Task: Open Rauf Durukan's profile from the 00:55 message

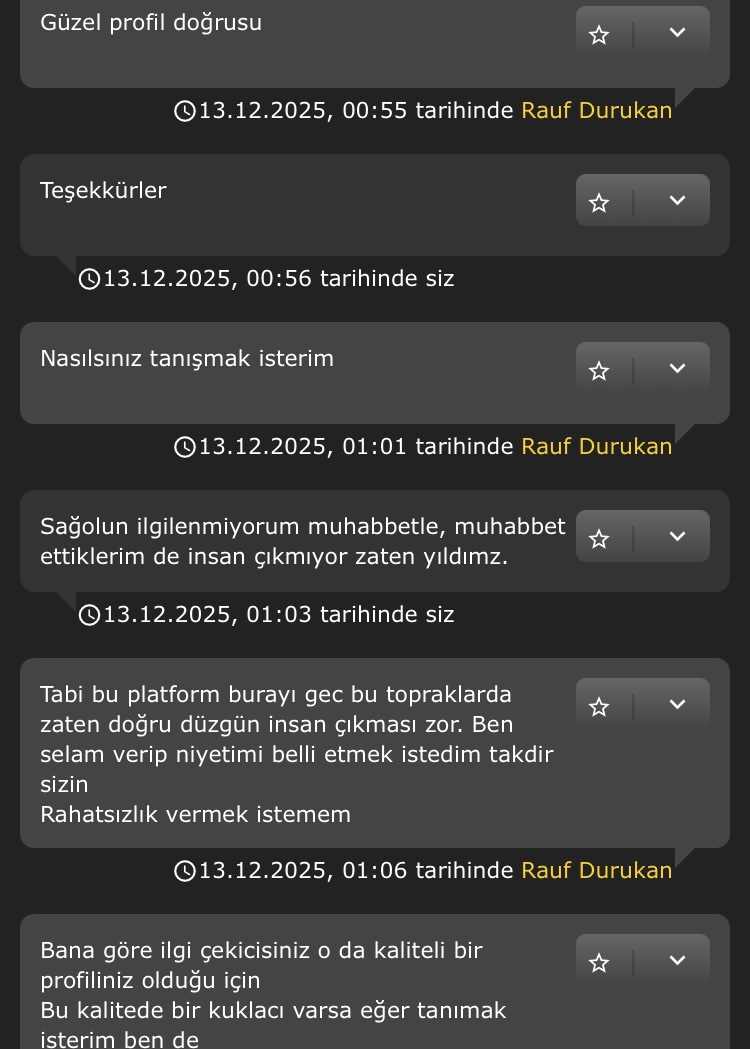Action: coord(596,110)
